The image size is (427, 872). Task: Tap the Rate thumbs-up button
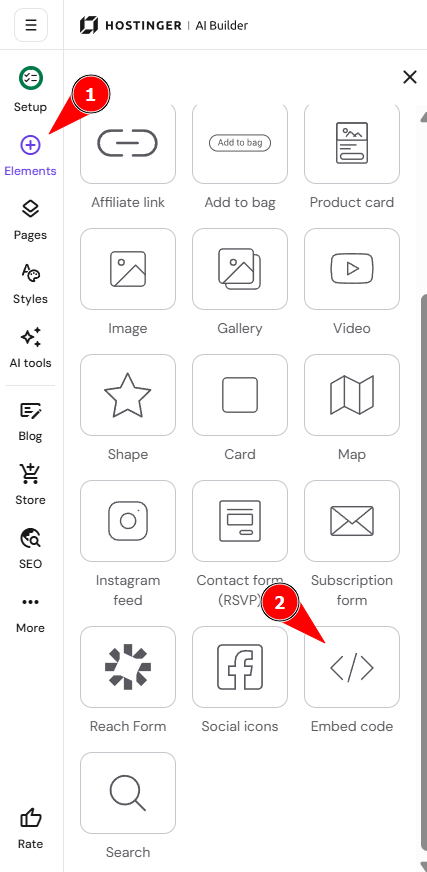tap(30, 829)
